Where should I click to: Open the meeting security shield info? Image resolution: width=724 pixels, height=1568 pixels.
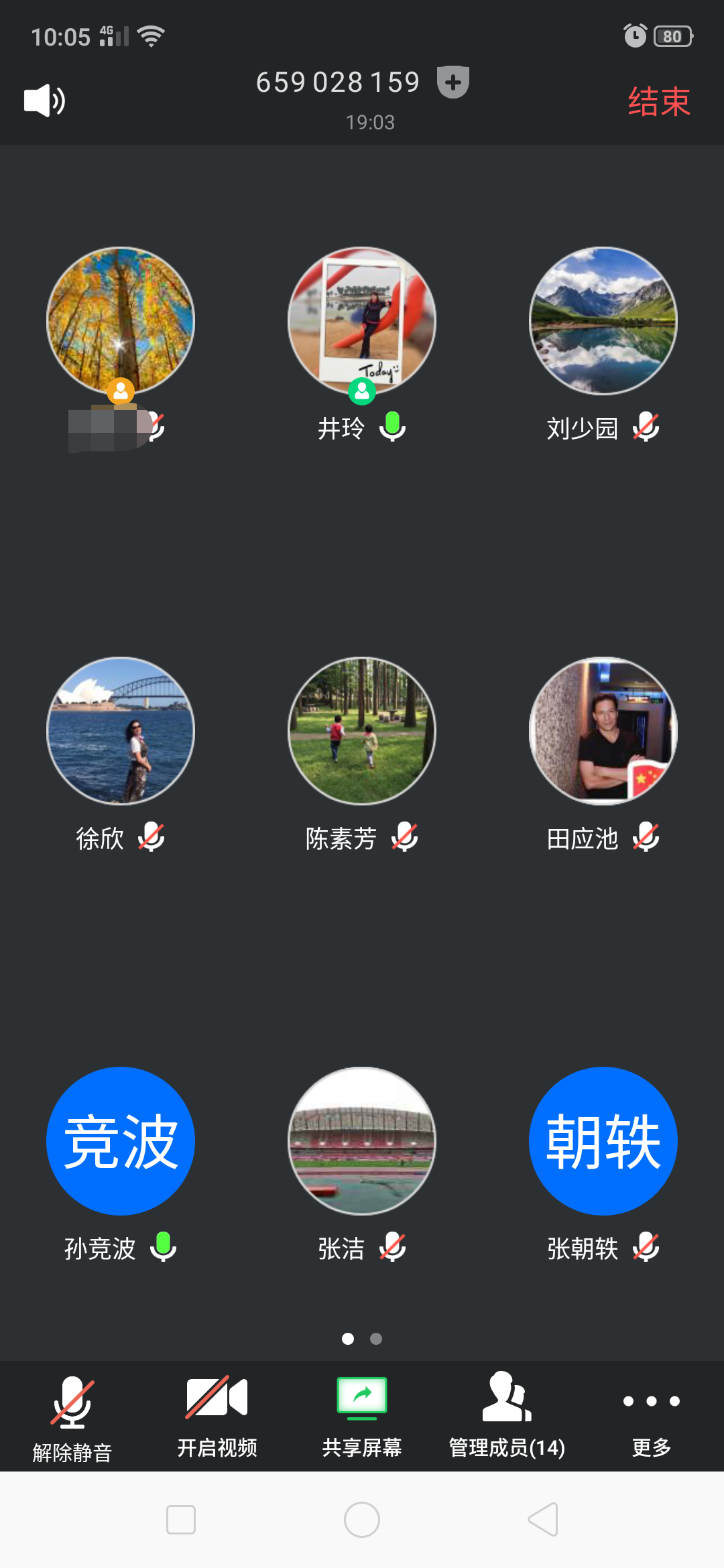(x=453, y=82)
